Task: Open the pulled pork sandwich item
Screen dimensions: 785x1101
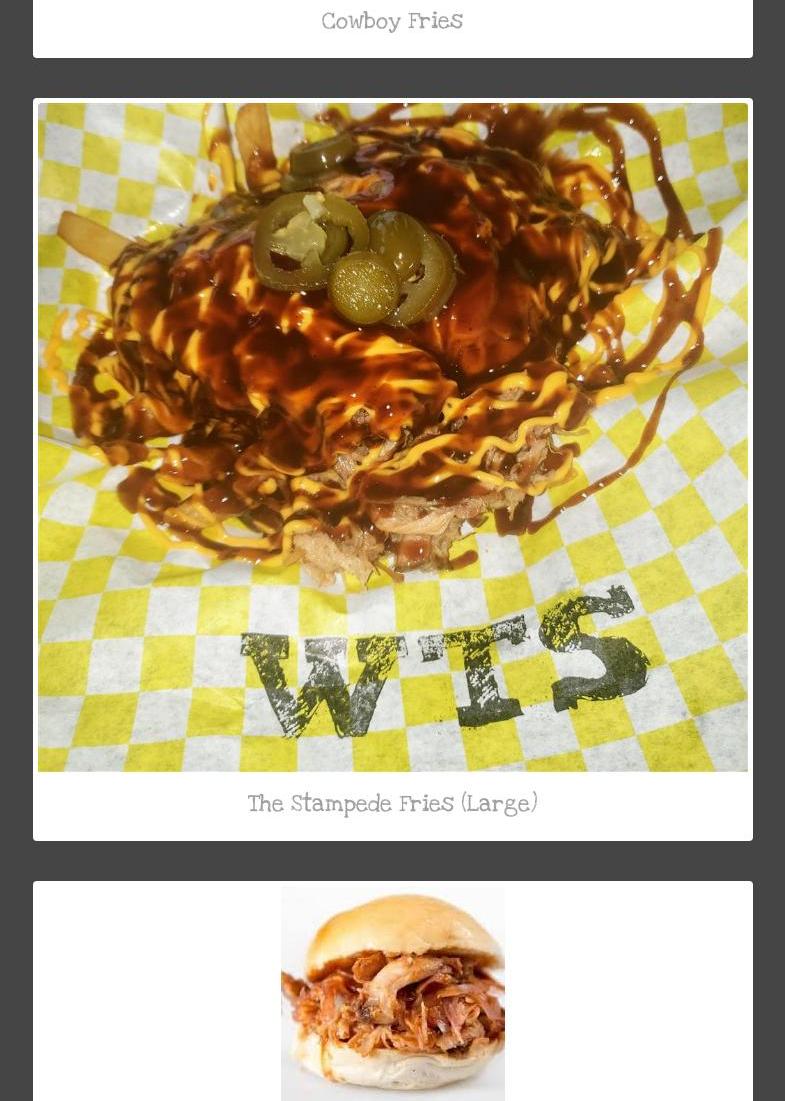Action: [x=392, y=993]
